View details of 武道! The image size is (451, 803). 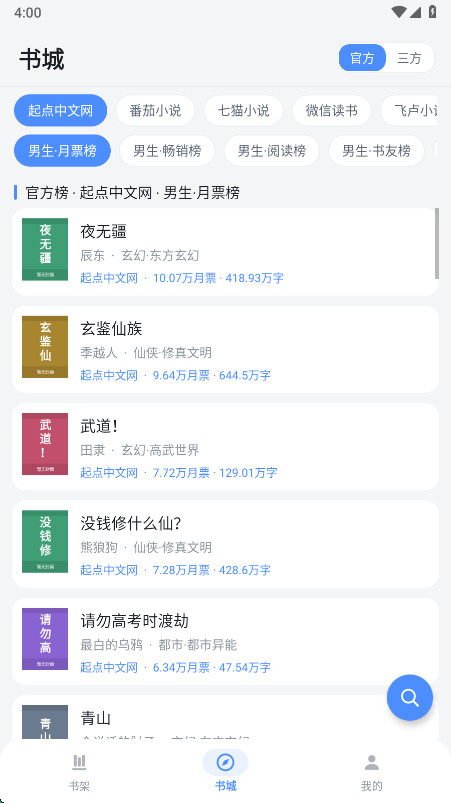click(225, 447)
